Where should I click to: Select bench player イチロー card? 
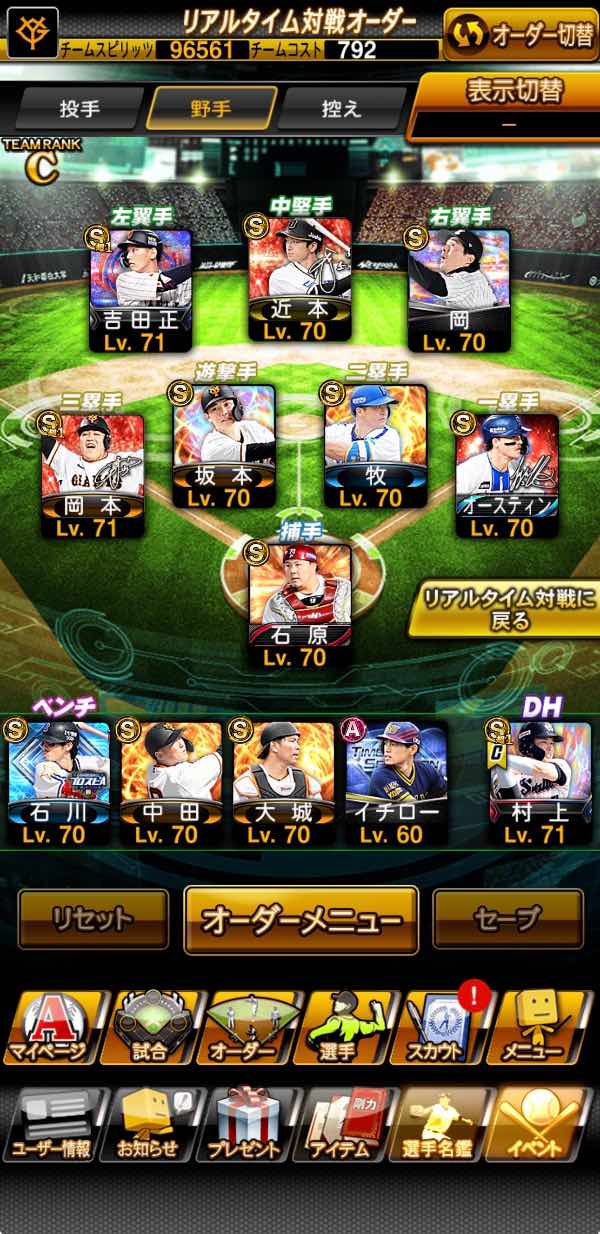pos(397,783)
